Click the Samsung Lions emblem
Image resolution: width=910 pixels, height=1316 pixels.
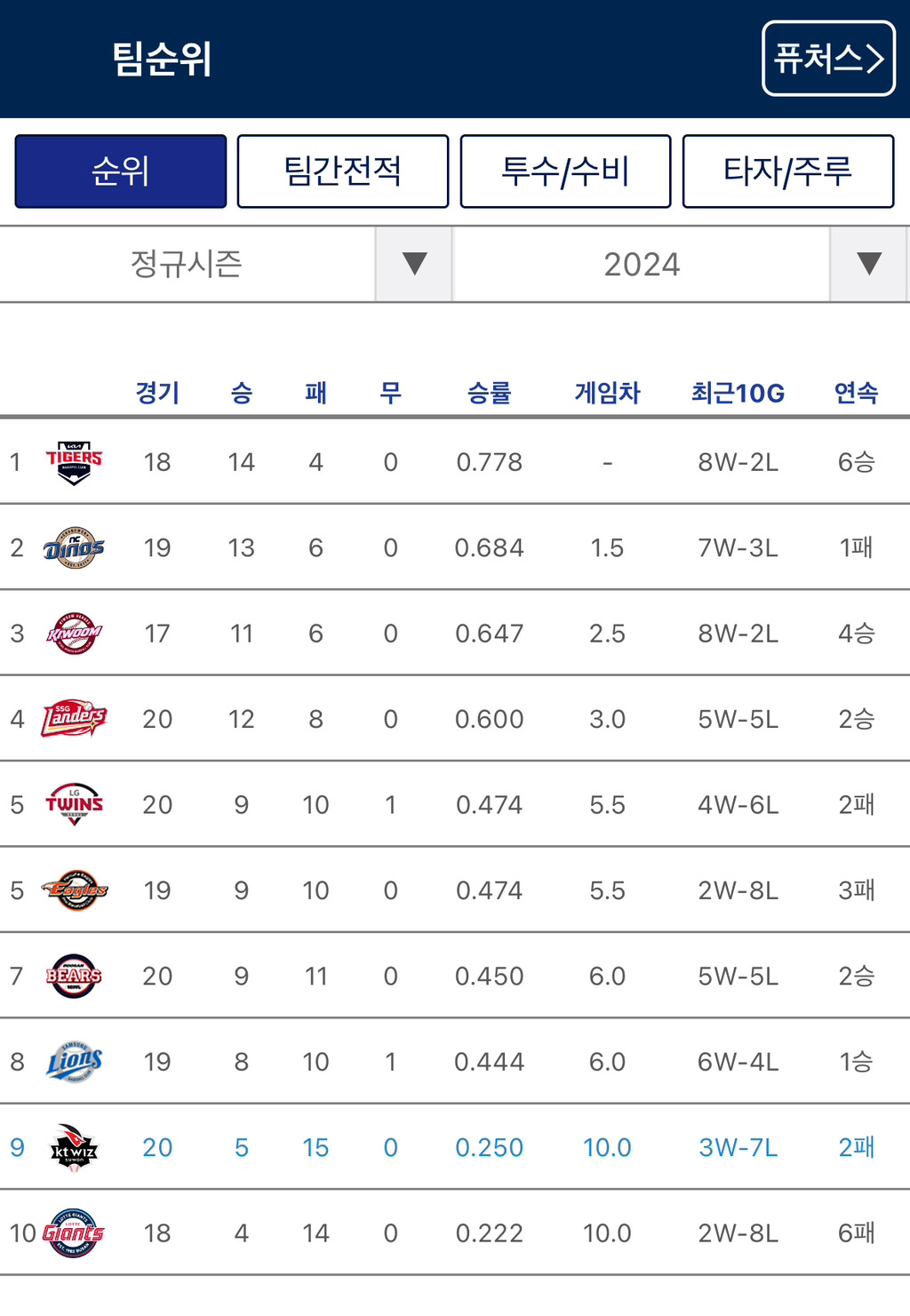point(73,1060)
